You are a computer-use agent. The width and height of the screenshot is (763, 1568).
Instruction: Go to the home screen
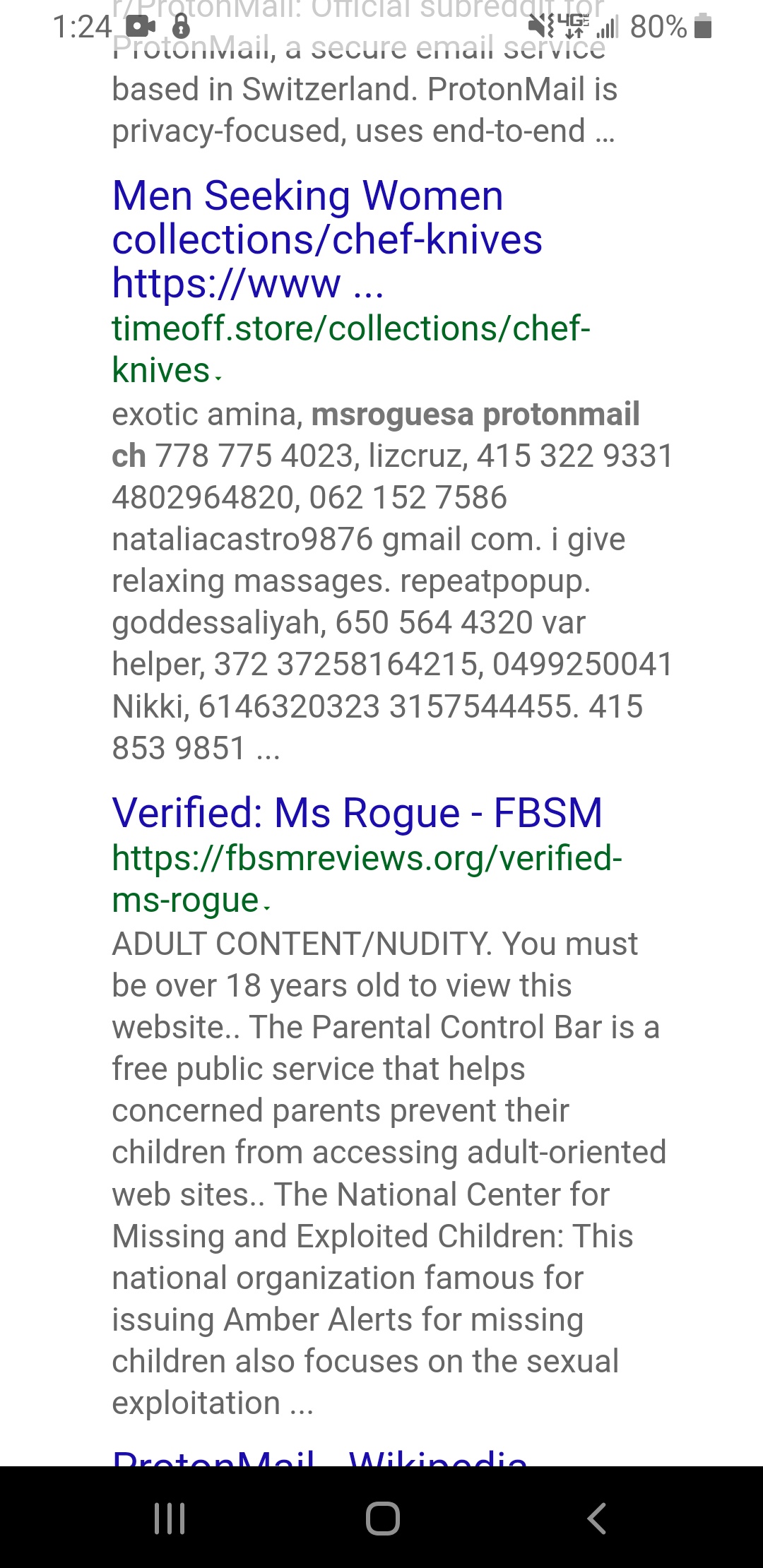383,1518
